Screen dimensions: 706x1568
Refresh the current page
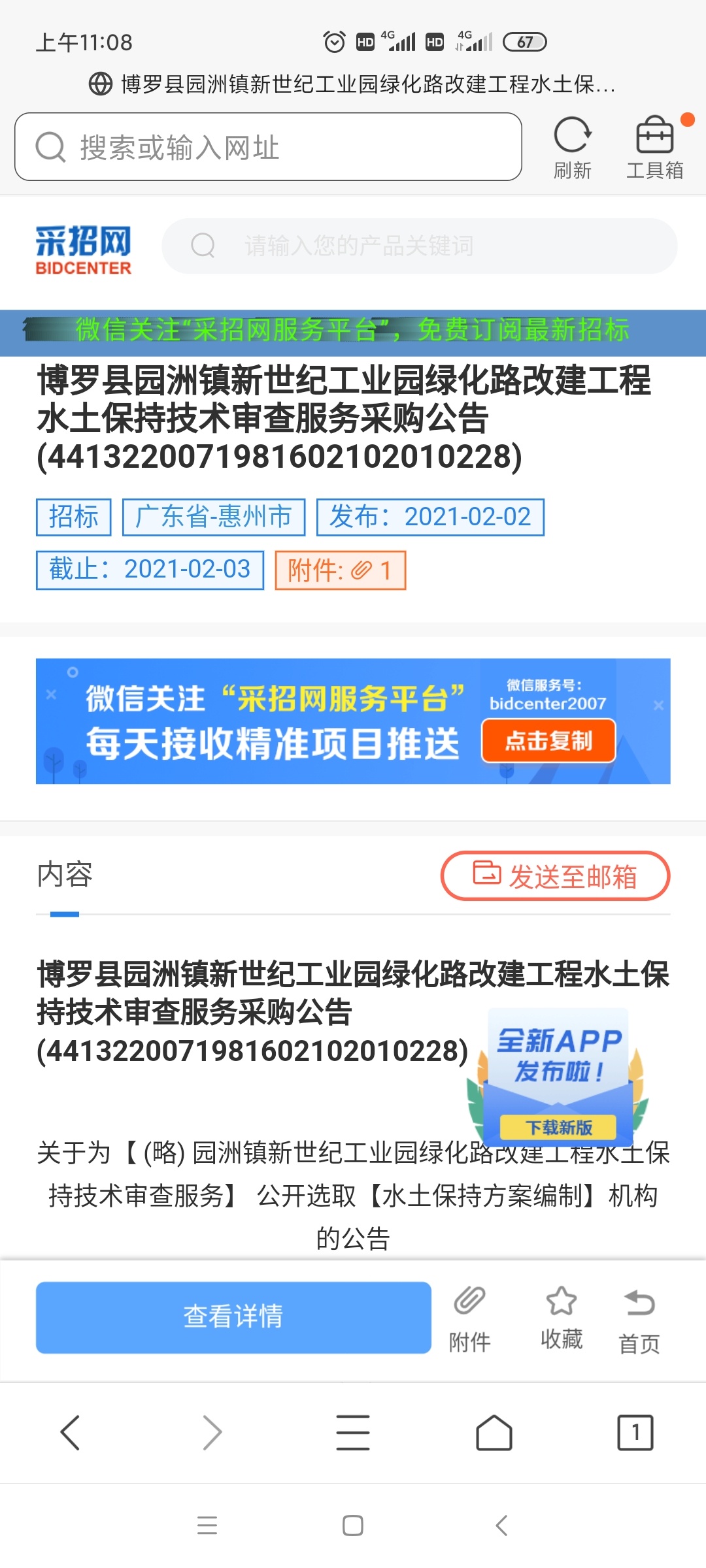click(x=572, y=147)
